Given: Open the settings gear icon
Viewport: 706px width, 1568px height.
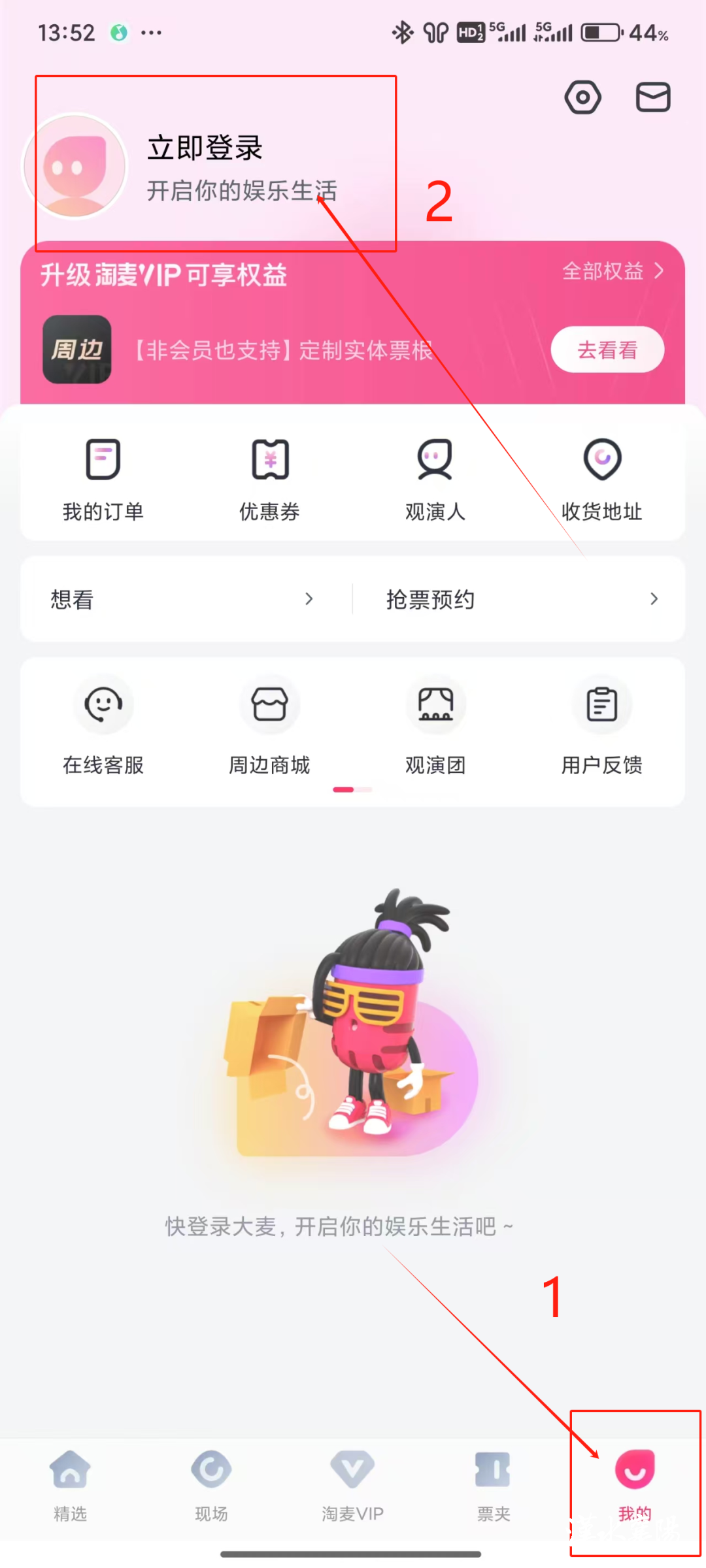Looking at the screenshot, I should (582, 98).
